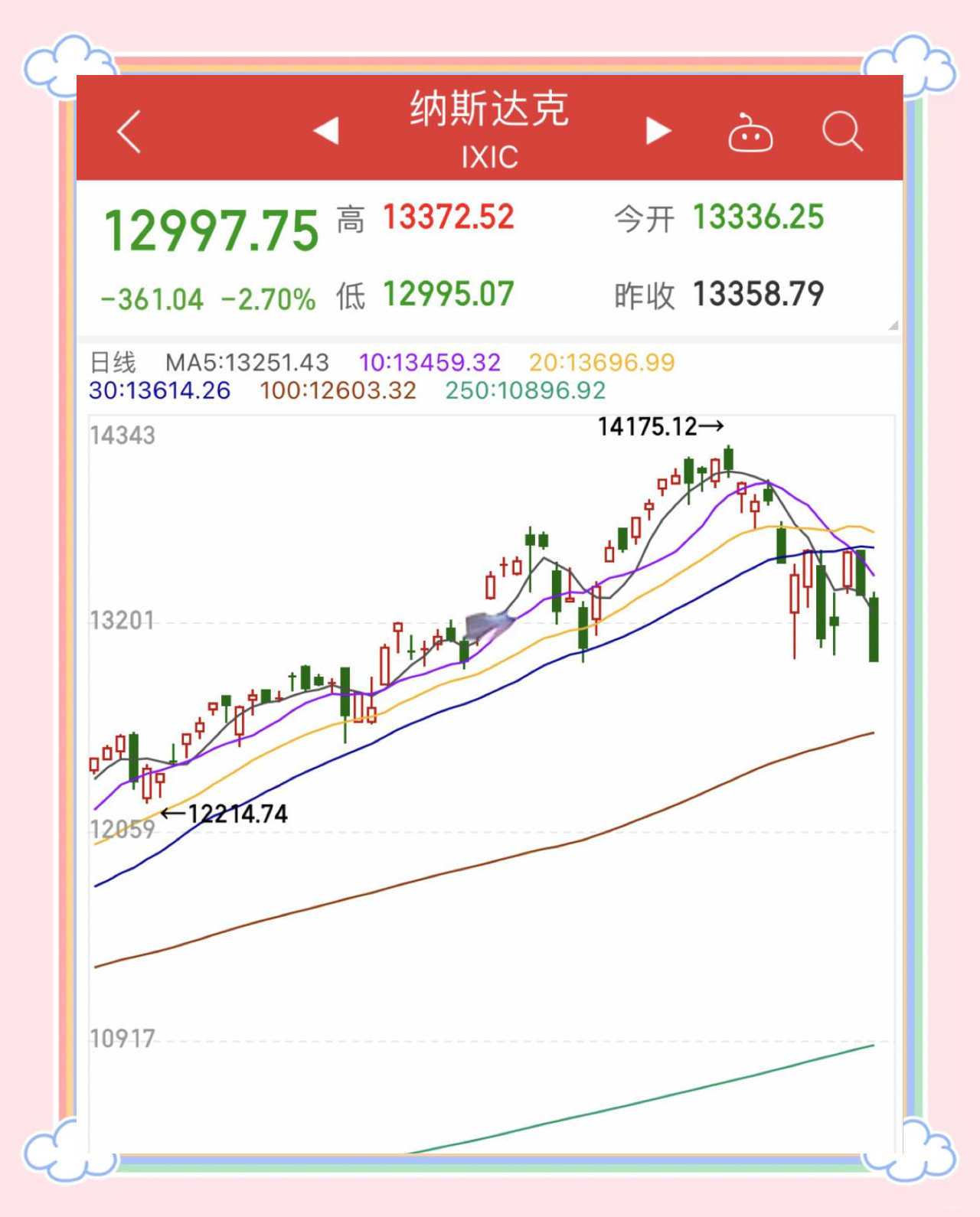This screenshot has width=980, height=1217.
Task: Tap the 14175.12 high price marker
Action: (657, 427)
